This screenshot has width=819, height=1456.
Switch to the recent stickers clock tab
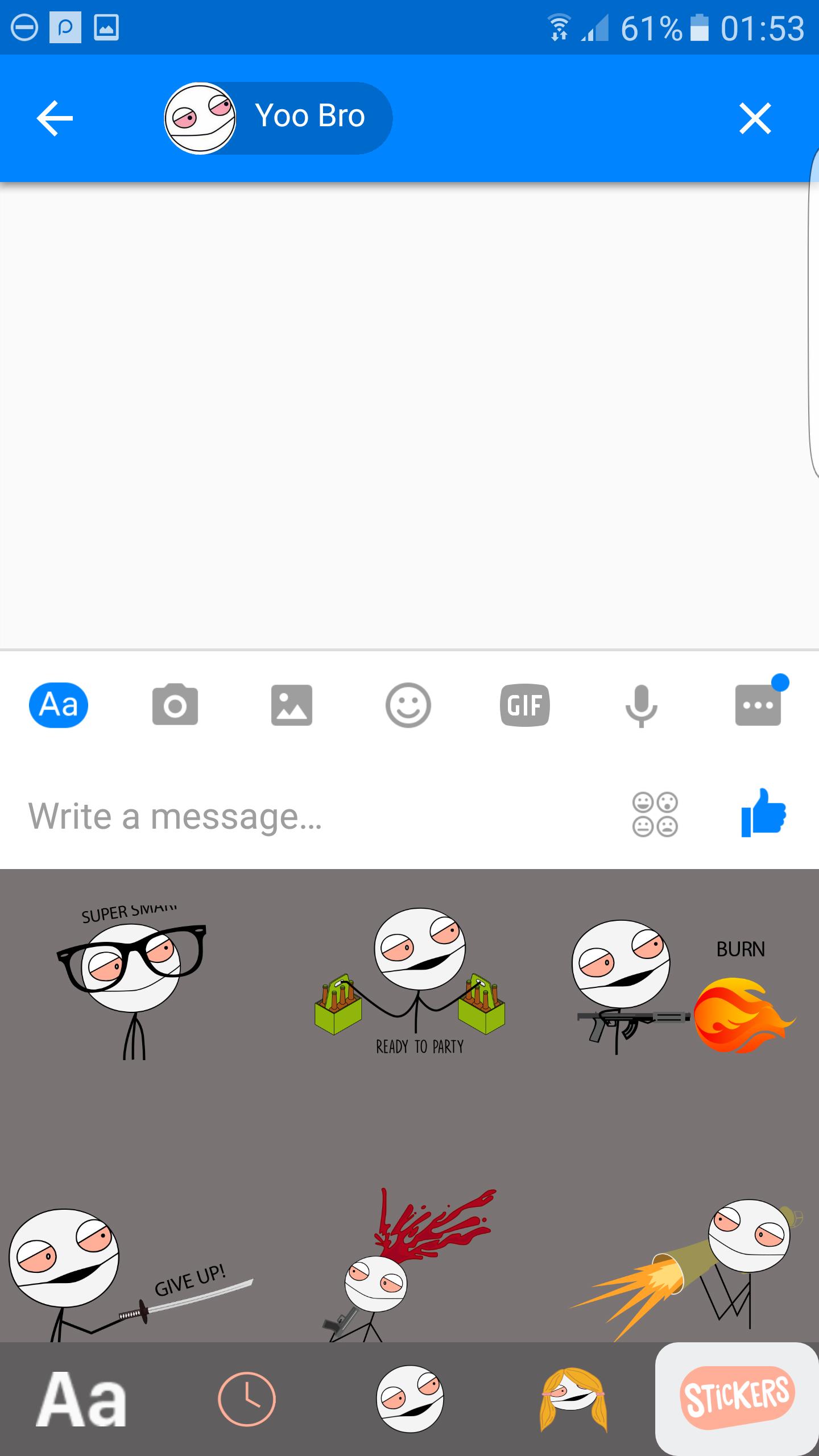point(246,1399)
